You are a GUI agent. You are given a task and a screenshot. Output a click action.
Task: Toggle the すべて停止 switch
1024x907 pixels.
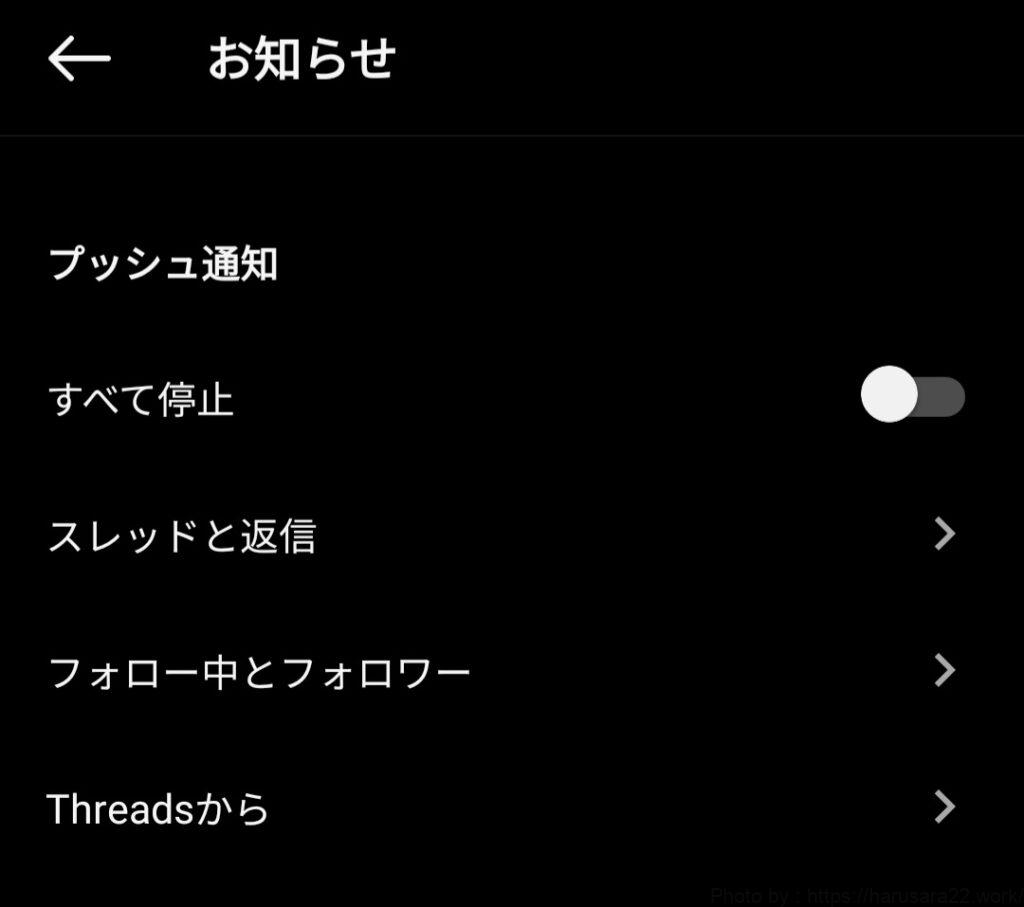point(912,396)
